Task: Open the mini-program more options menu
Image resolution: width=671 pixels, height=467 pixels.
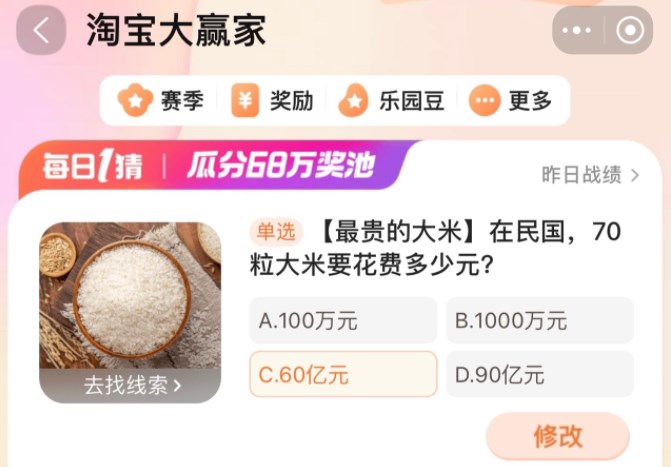Action: pyautogui.click(x=578, y=31)
